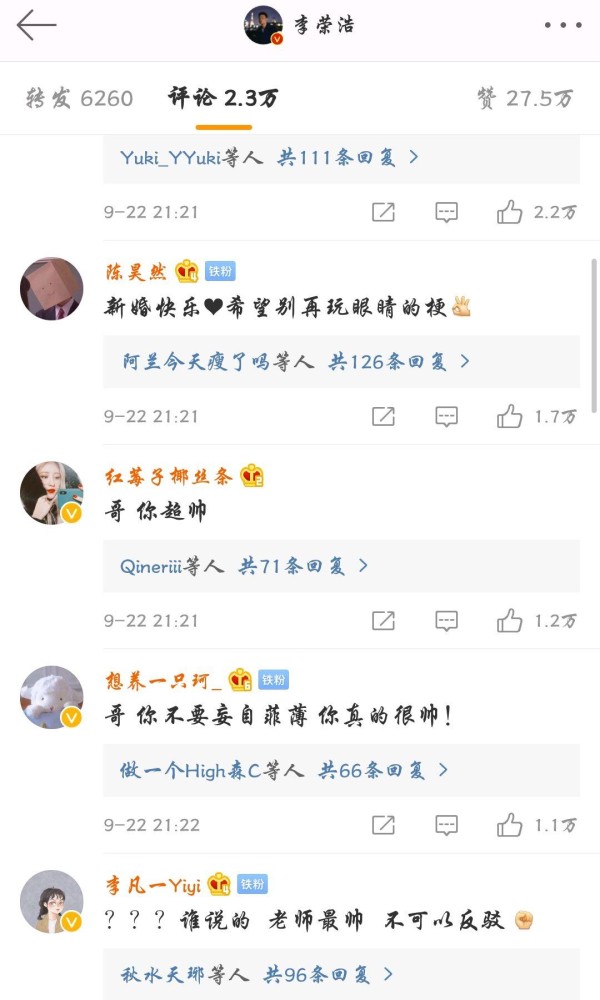Screen dimensions: 600x1000
Task: Expand the 71 replies from Qineriii等人
Action: (341, 566)
